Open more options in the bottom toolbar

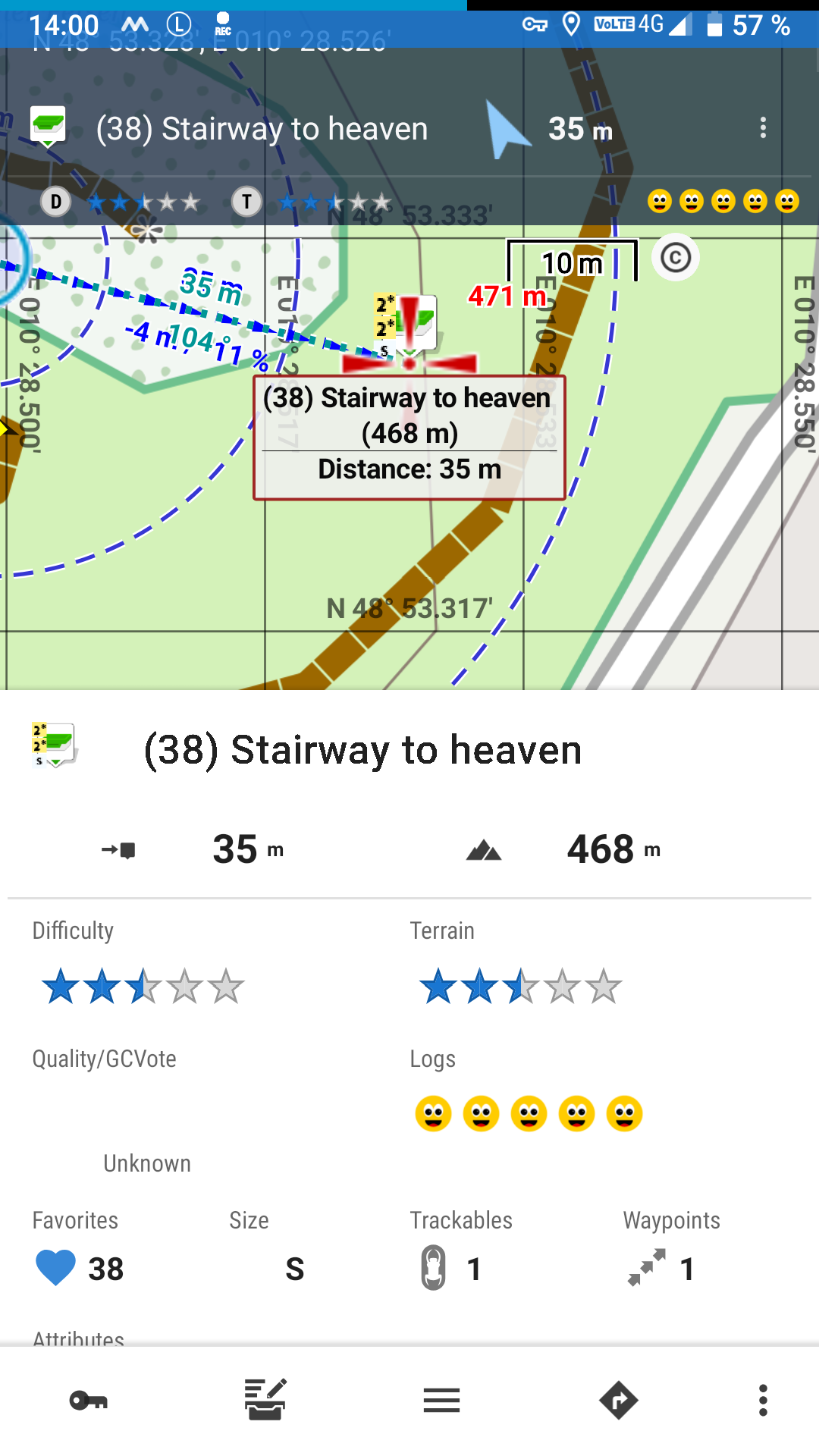point(763,1400)
